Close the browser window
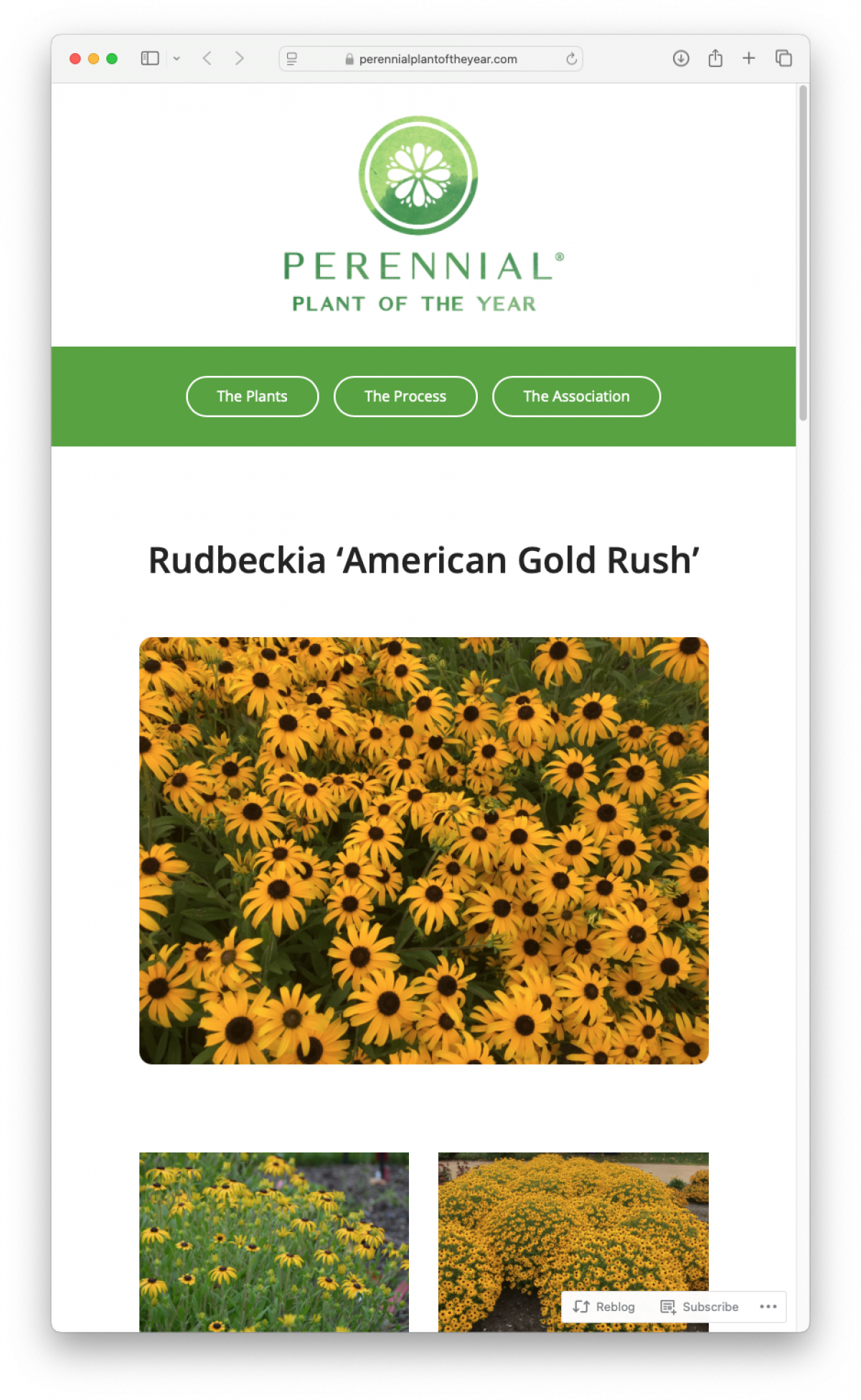The width and height of the screenshot is (861, 1400). point(75,59)
